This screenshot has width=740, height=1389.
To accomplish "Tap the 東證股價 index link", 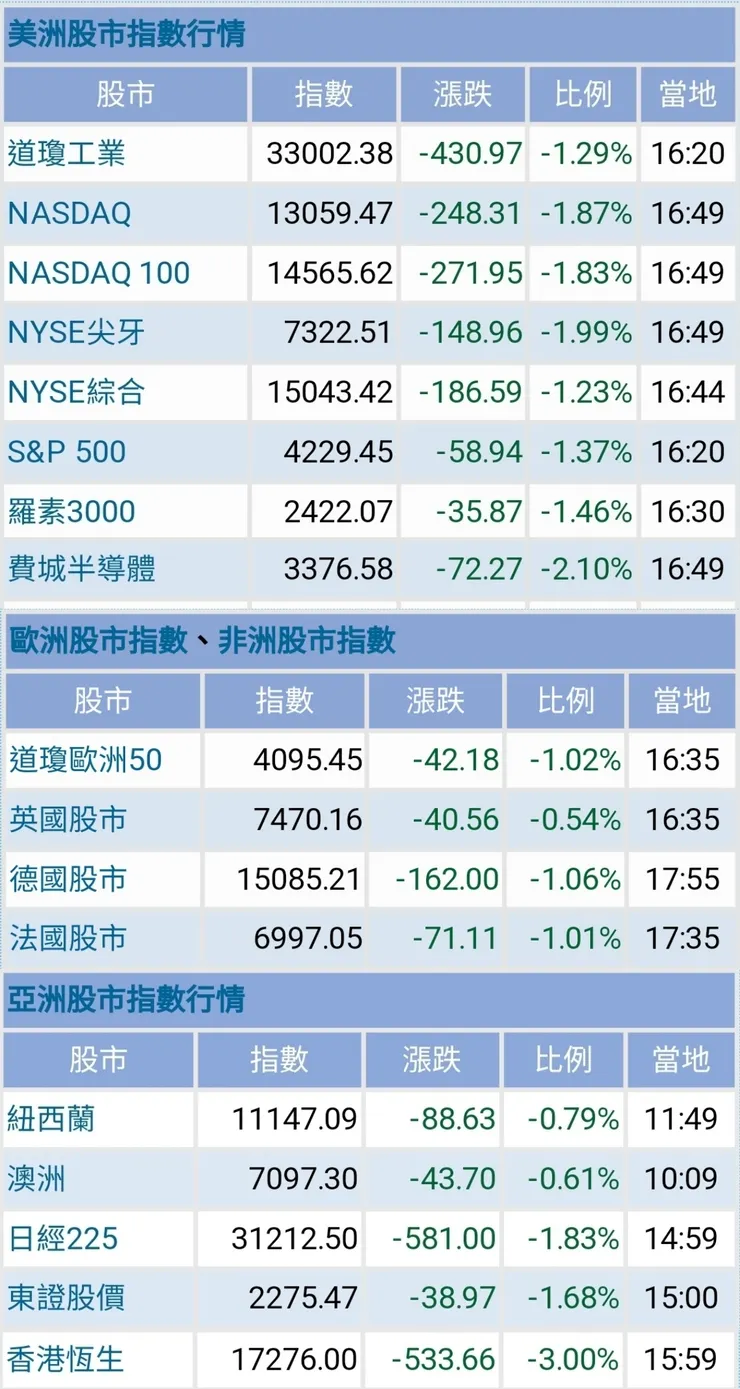I will click(x=66, y=1298).
